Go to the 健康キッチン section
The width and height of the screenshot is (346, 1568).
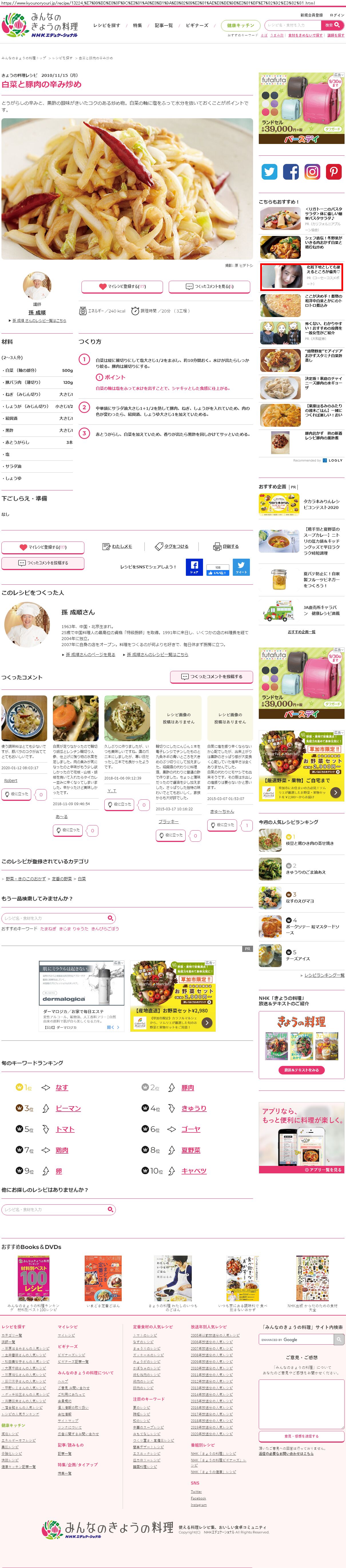[240, 26]
